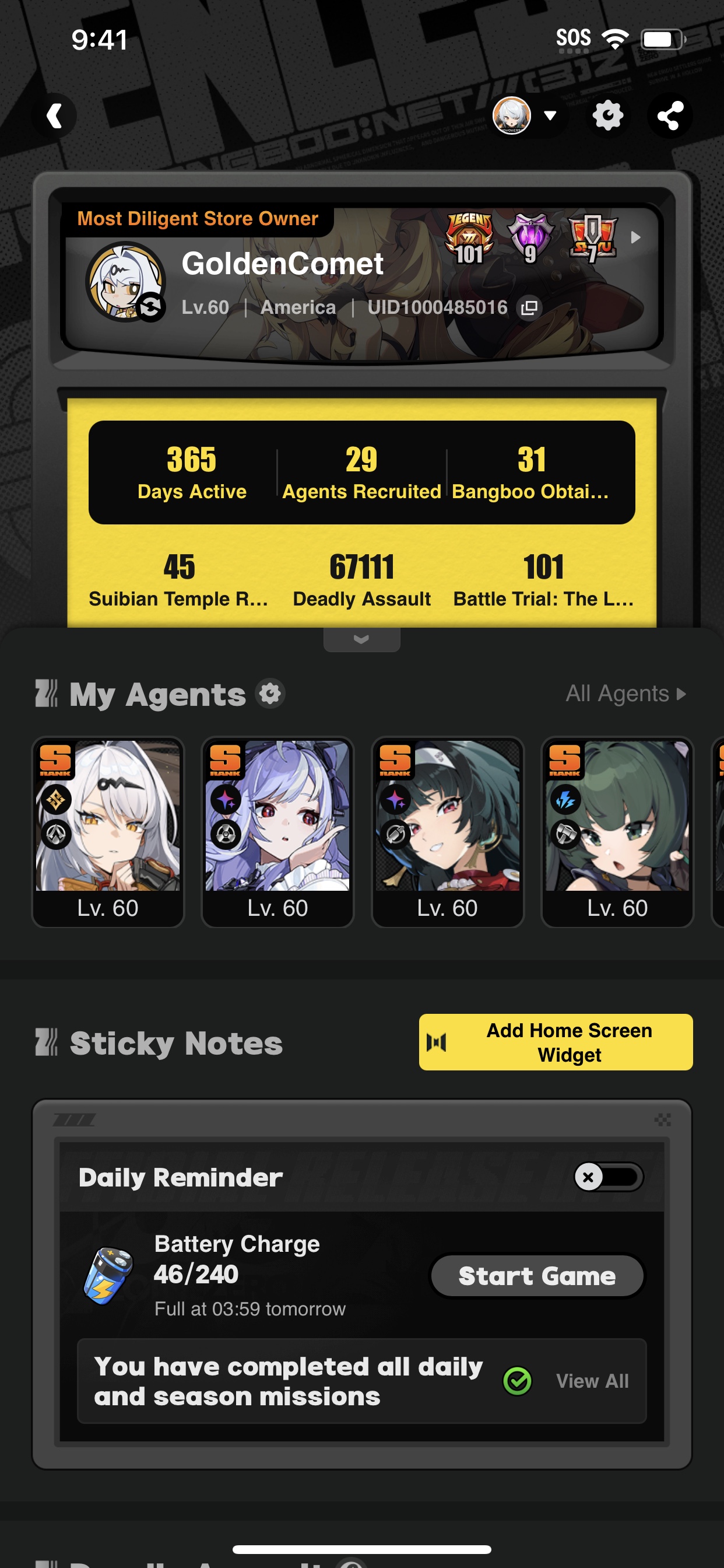Open the account switcher dropdown
724x1568 pixels.
[526, 116]
